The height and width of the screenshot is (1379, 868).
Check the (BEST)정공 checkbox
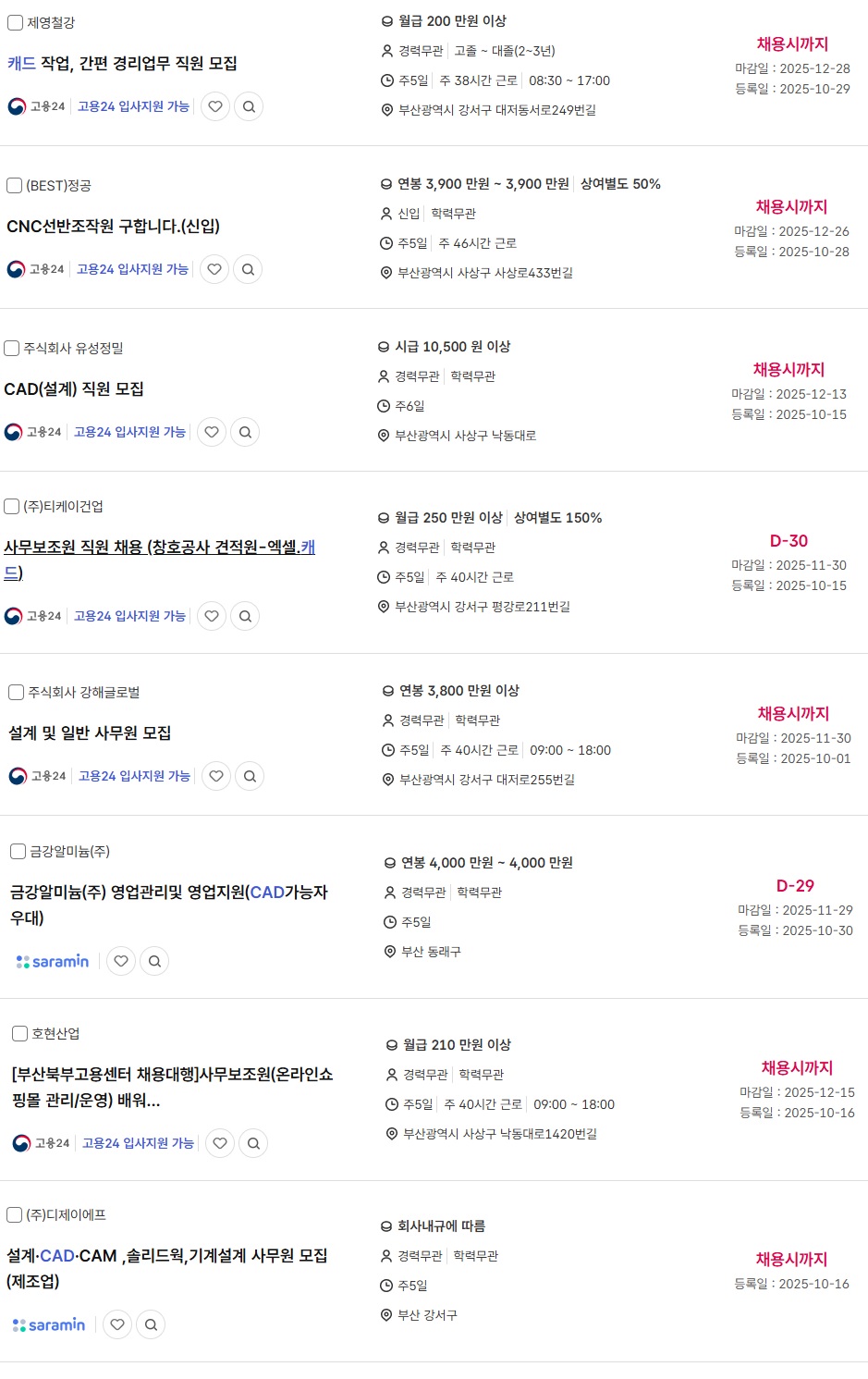[15, 185]
